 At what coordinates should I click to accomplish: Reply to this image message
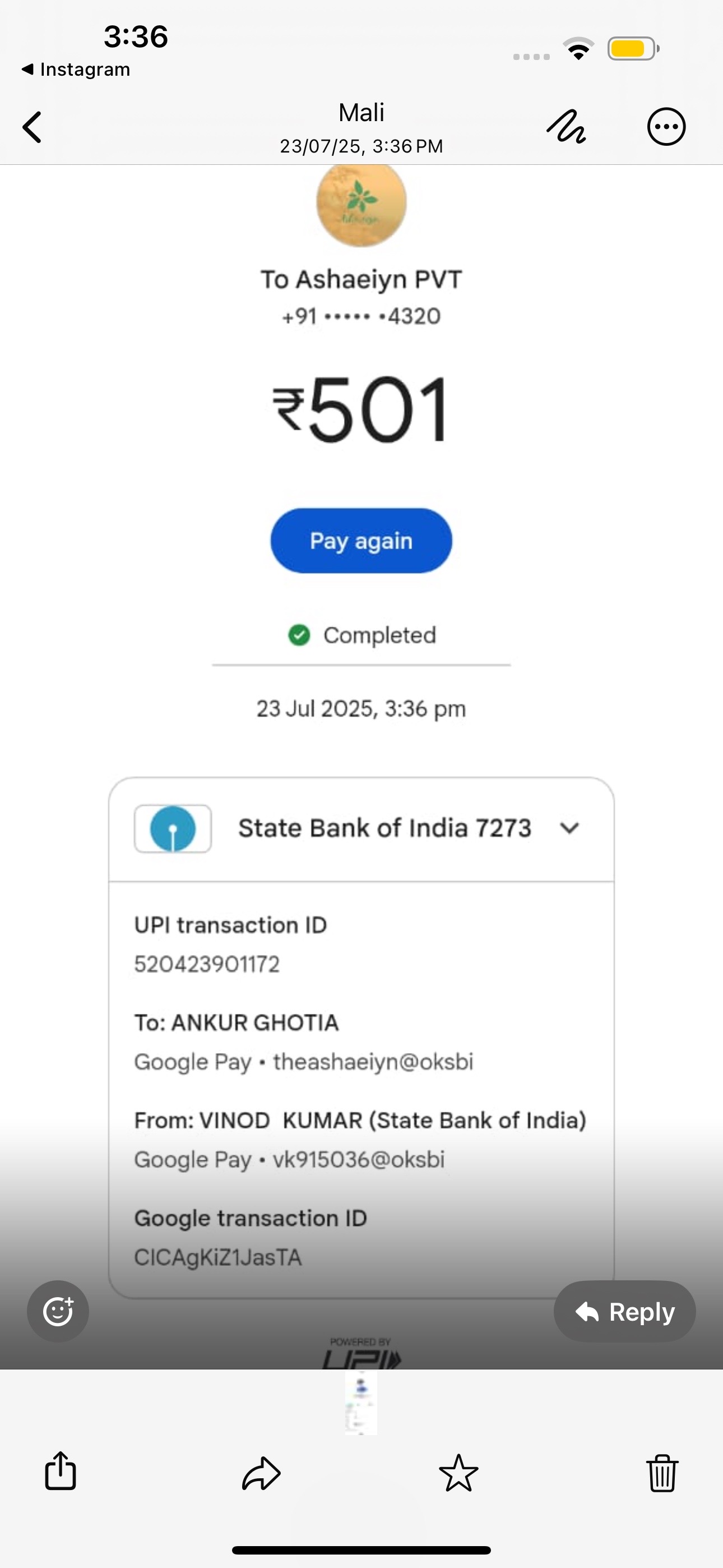tap(624, 1311)
